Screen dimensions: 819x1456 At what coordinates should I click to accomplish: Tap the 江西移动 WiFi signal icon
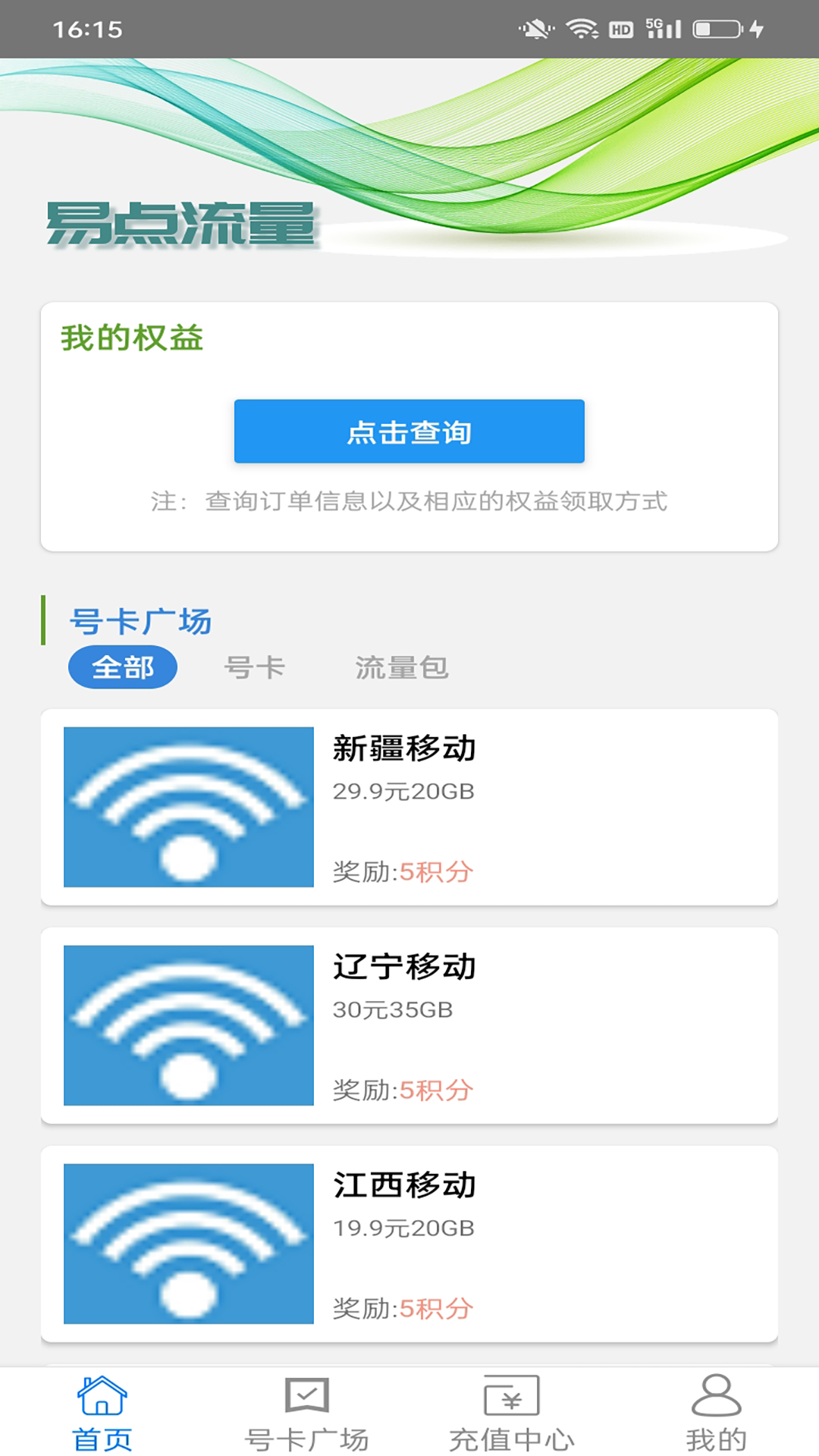click(x=187, y=1244)
